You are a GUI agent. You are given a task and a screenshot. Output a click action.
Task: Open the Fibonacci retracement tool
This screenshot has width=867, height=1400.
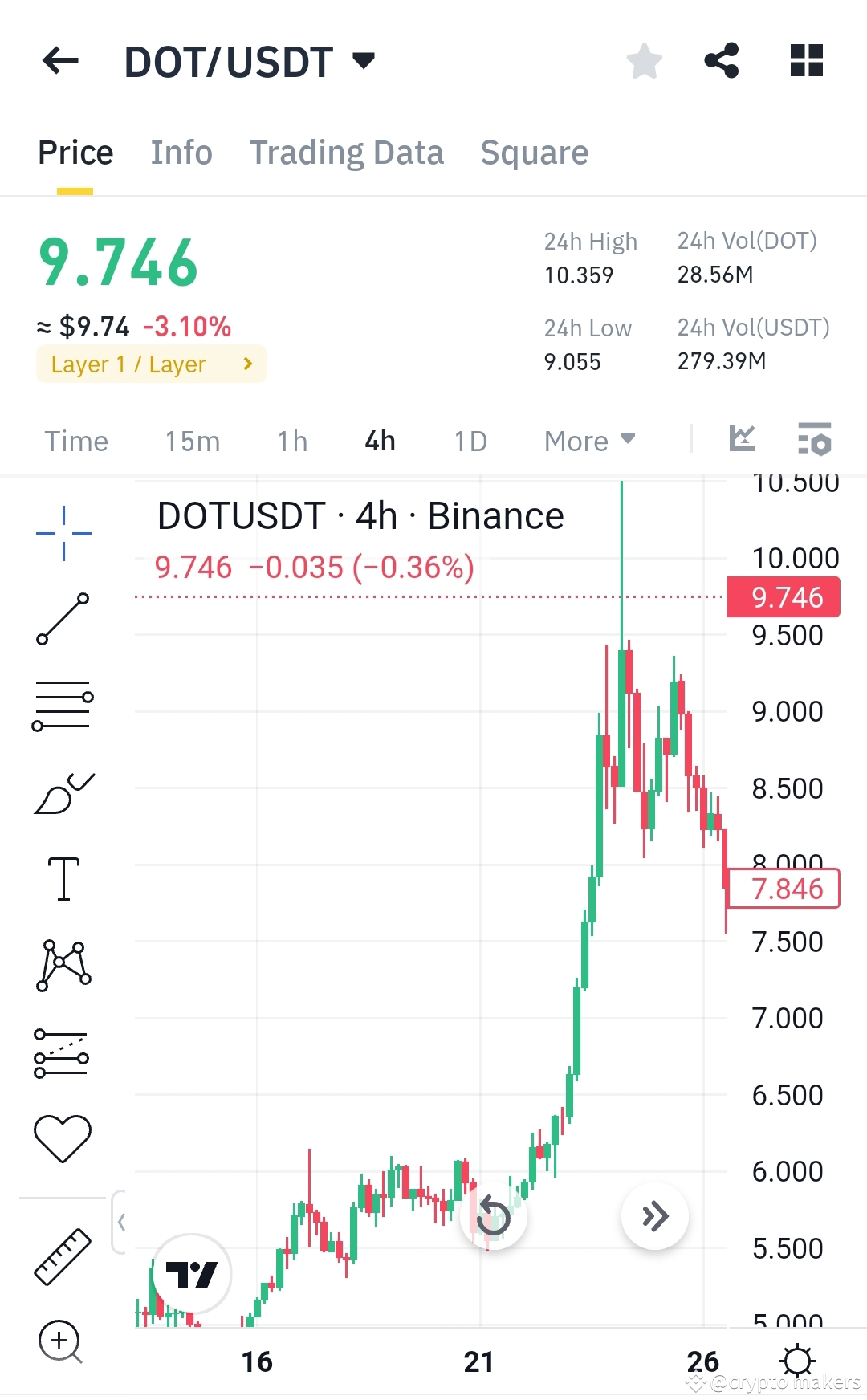(64, 702)
